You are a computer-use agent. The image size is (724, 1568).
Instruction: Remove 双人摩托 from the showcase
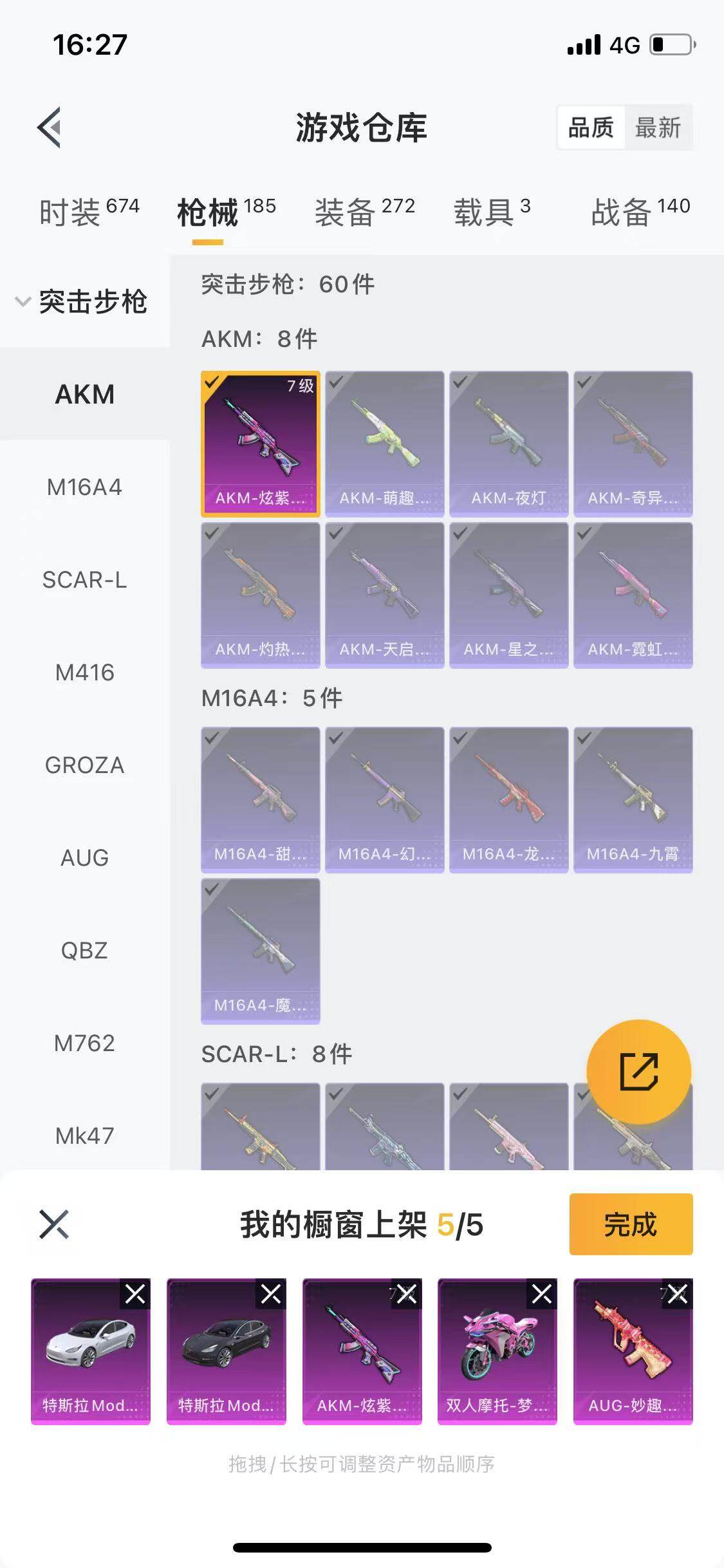[x=542, y=1294]
